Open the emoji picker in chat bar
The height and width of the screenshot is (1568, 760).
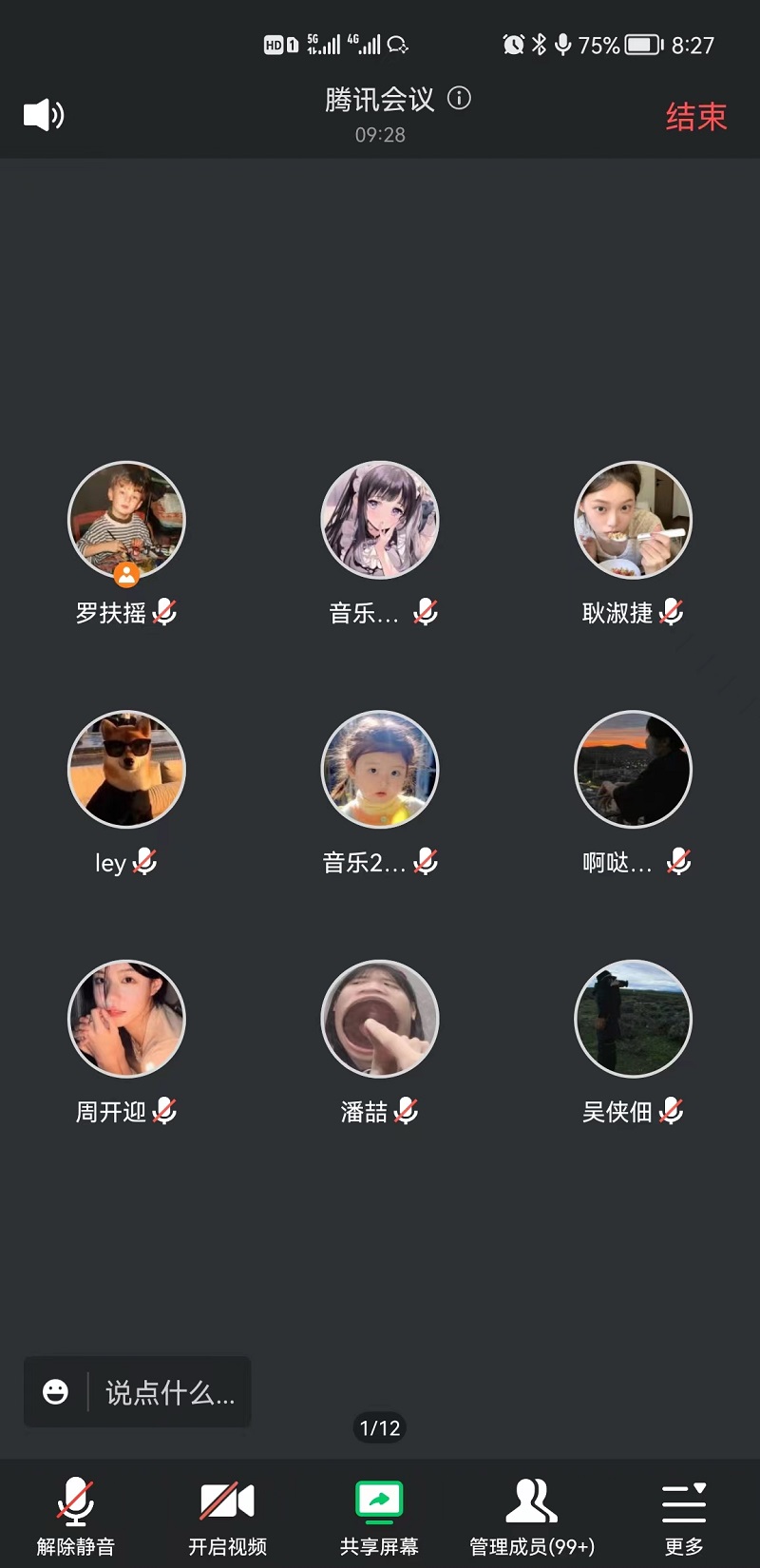tap(56, 1392)
